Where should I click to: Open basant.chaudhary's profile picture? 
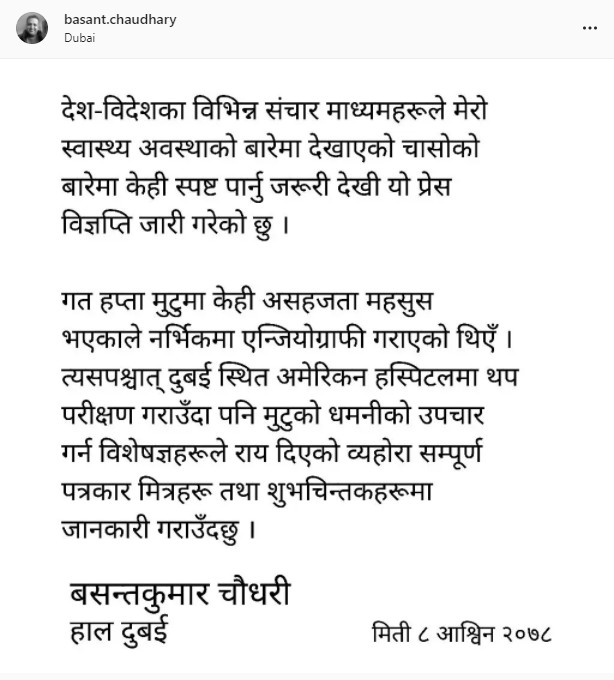click(31, 29)
